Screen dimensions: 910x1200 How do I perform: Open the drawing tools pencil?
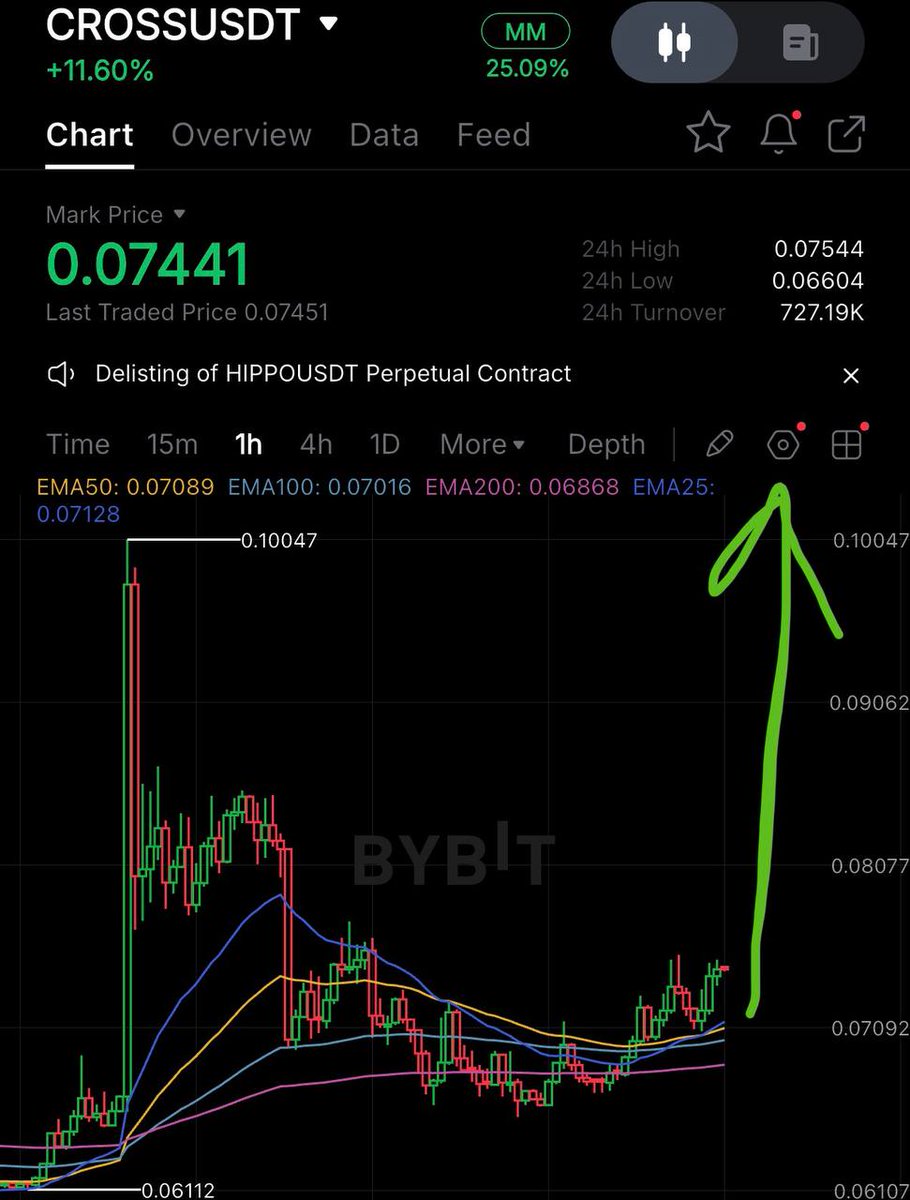click(720, 444)
